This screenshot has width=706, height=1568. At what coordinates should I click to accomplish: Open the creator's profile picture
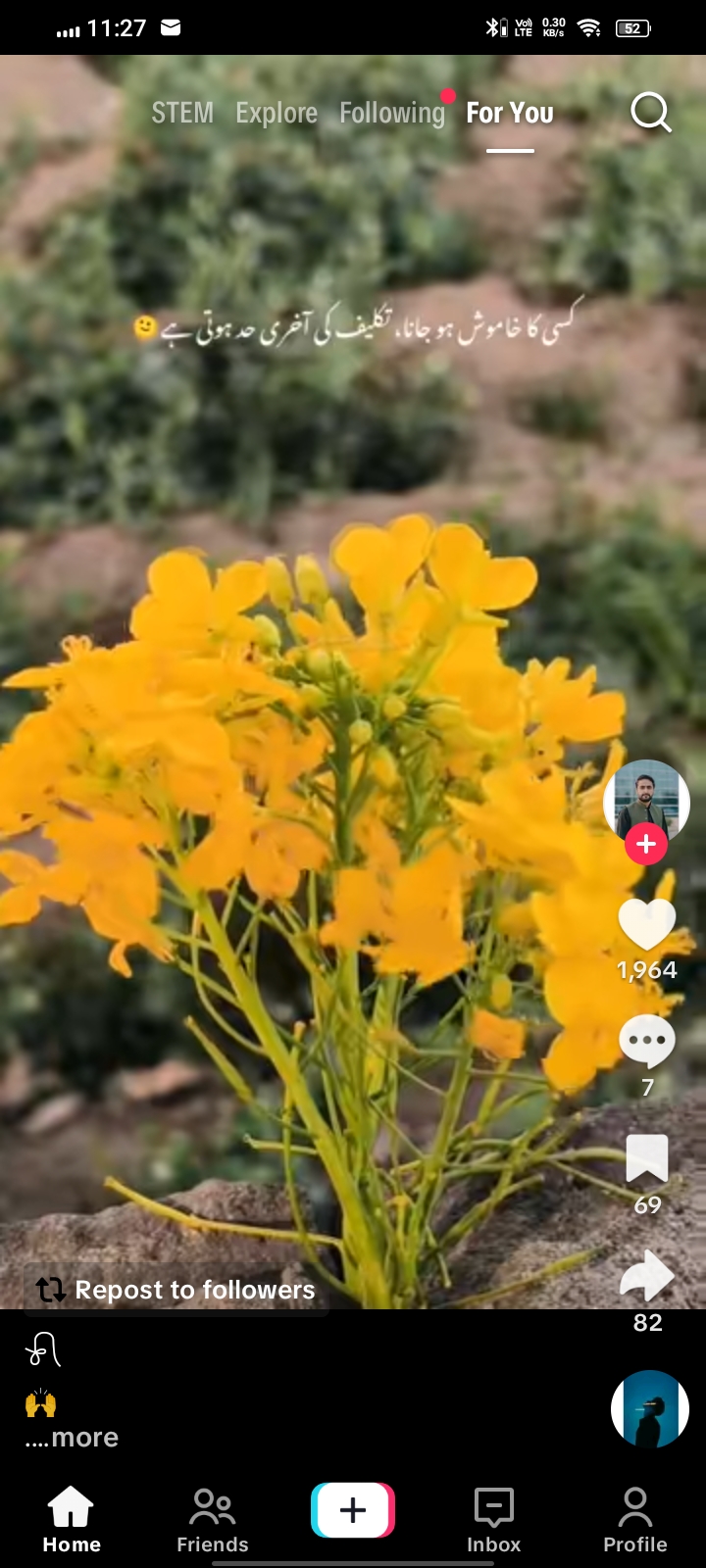646,800
